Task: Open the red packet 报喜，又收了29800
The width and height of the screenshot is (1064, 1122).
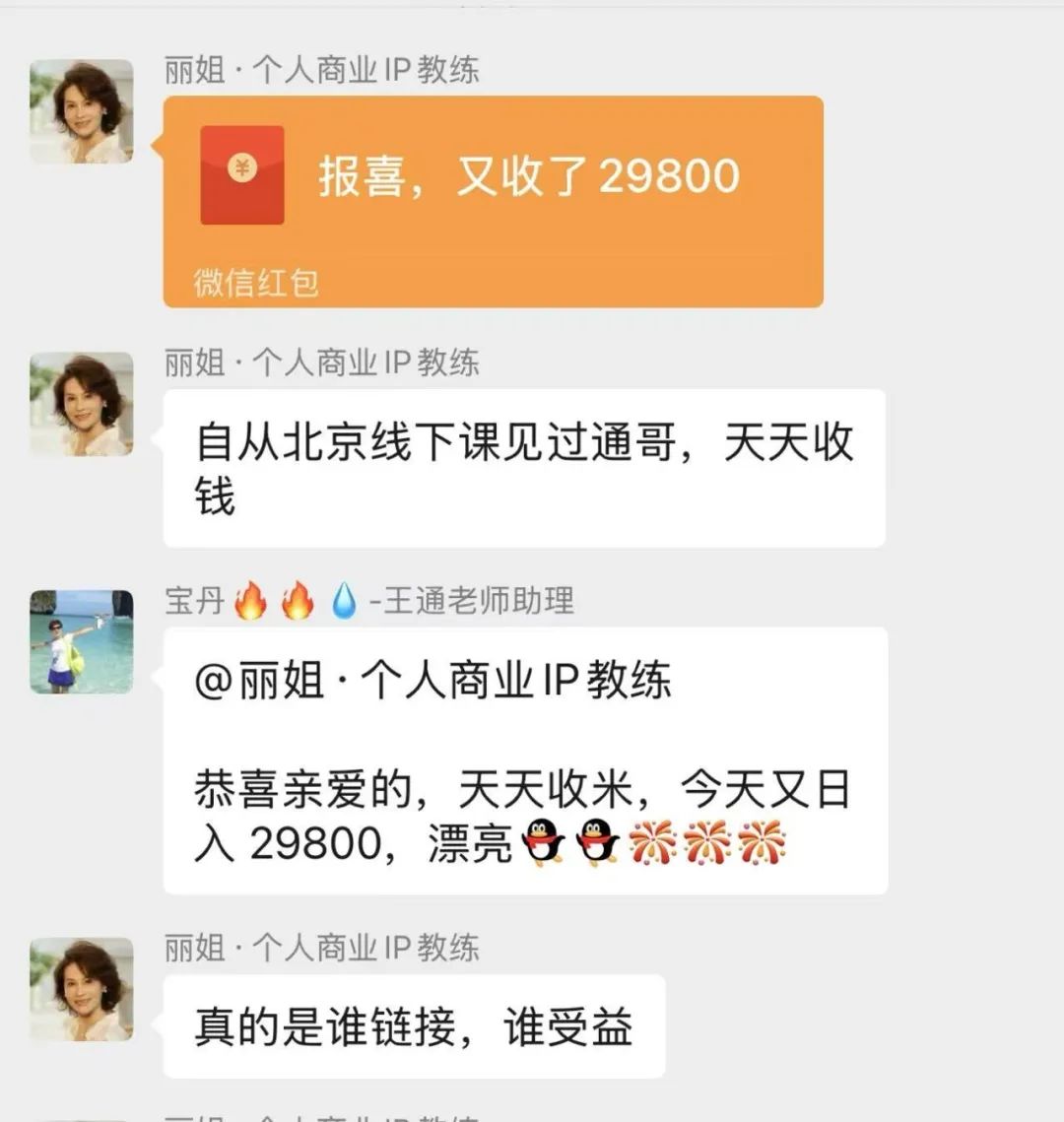Action: 493,200
